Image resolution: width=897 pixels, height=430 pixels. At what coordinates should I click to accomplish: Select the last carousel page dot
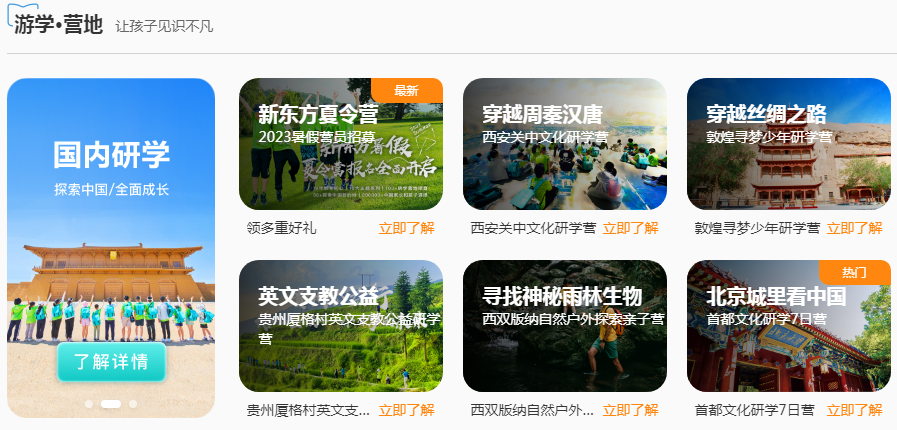(133, 404)
